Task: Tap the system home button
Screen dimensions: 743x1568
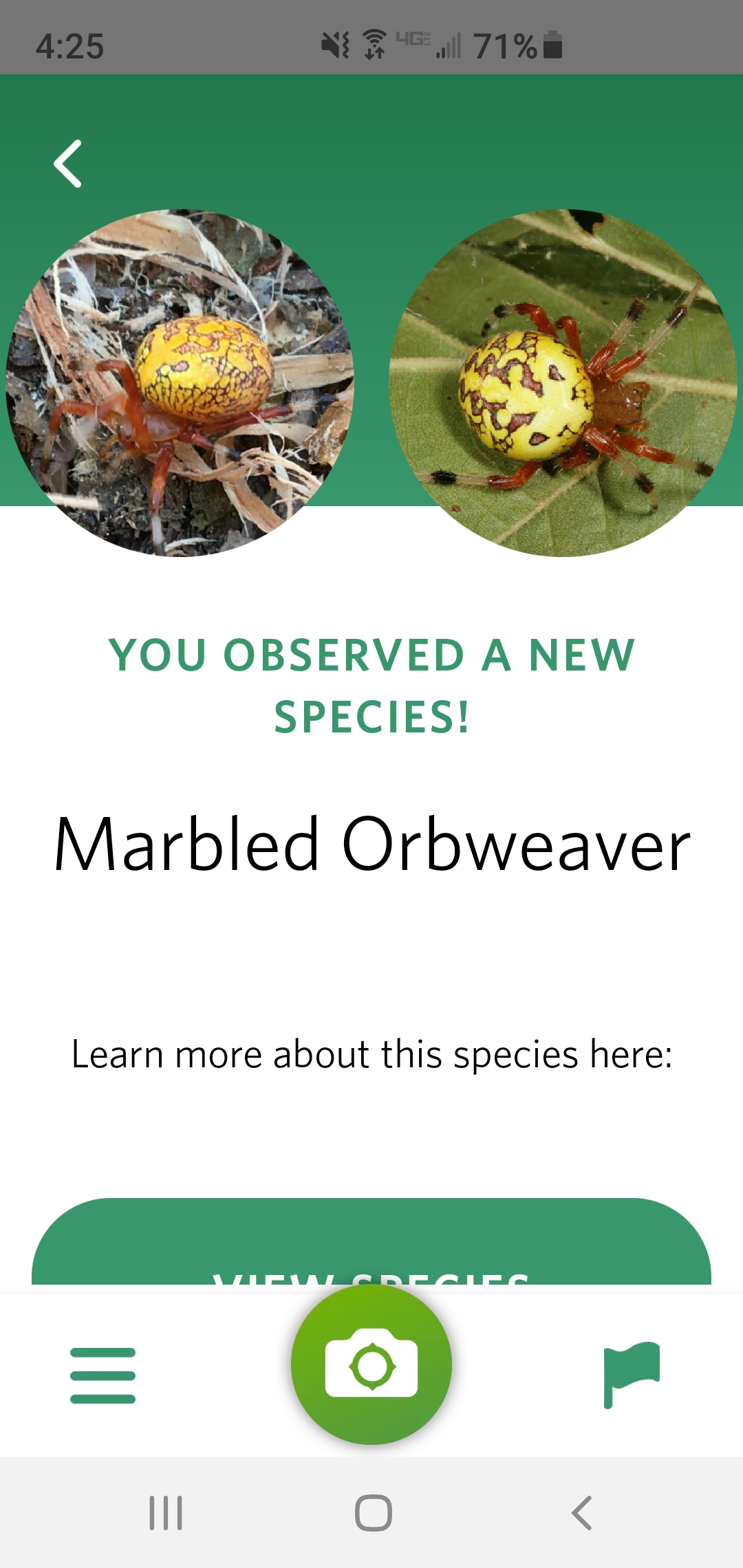Action: (x=373, y=1513)
